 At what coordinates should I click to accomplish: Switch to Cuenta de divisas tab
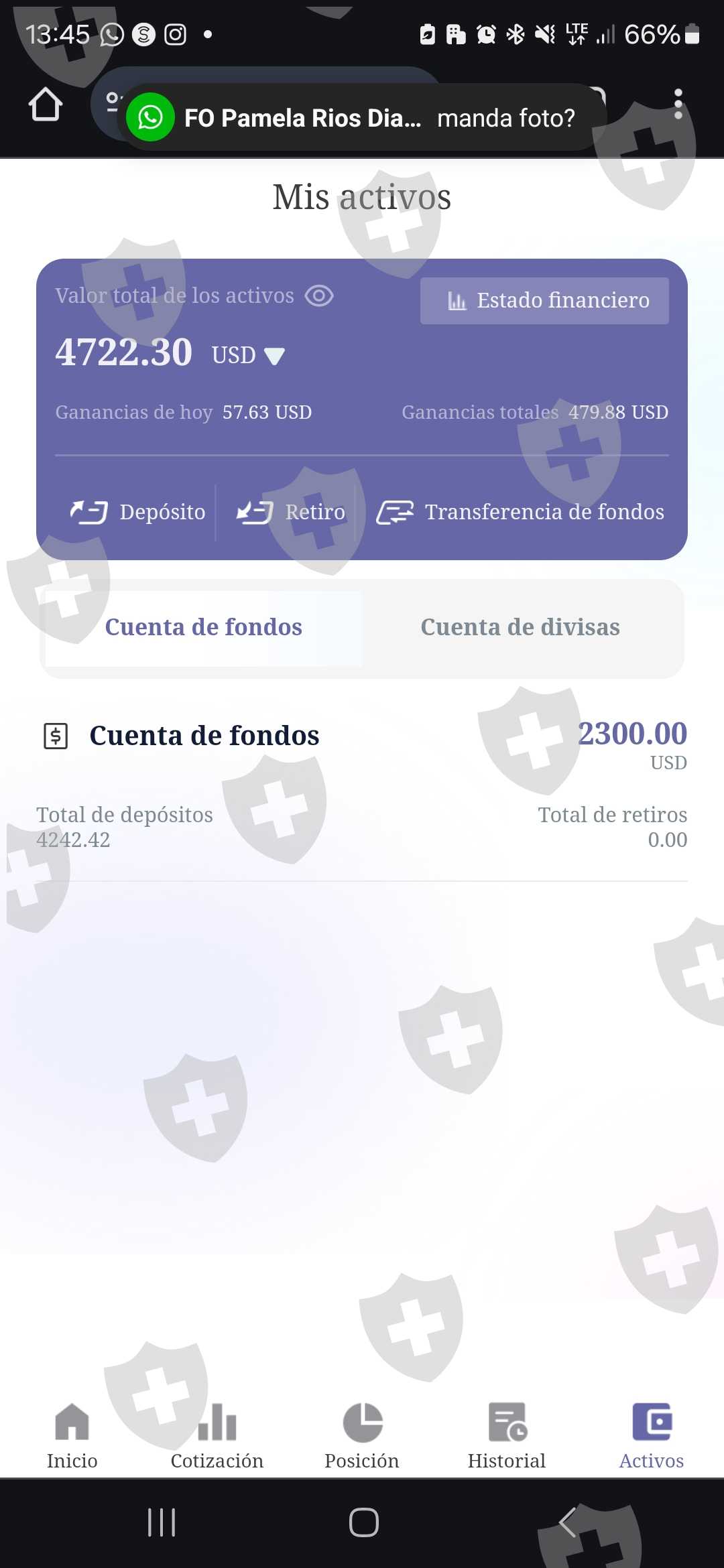pos(520,628)
